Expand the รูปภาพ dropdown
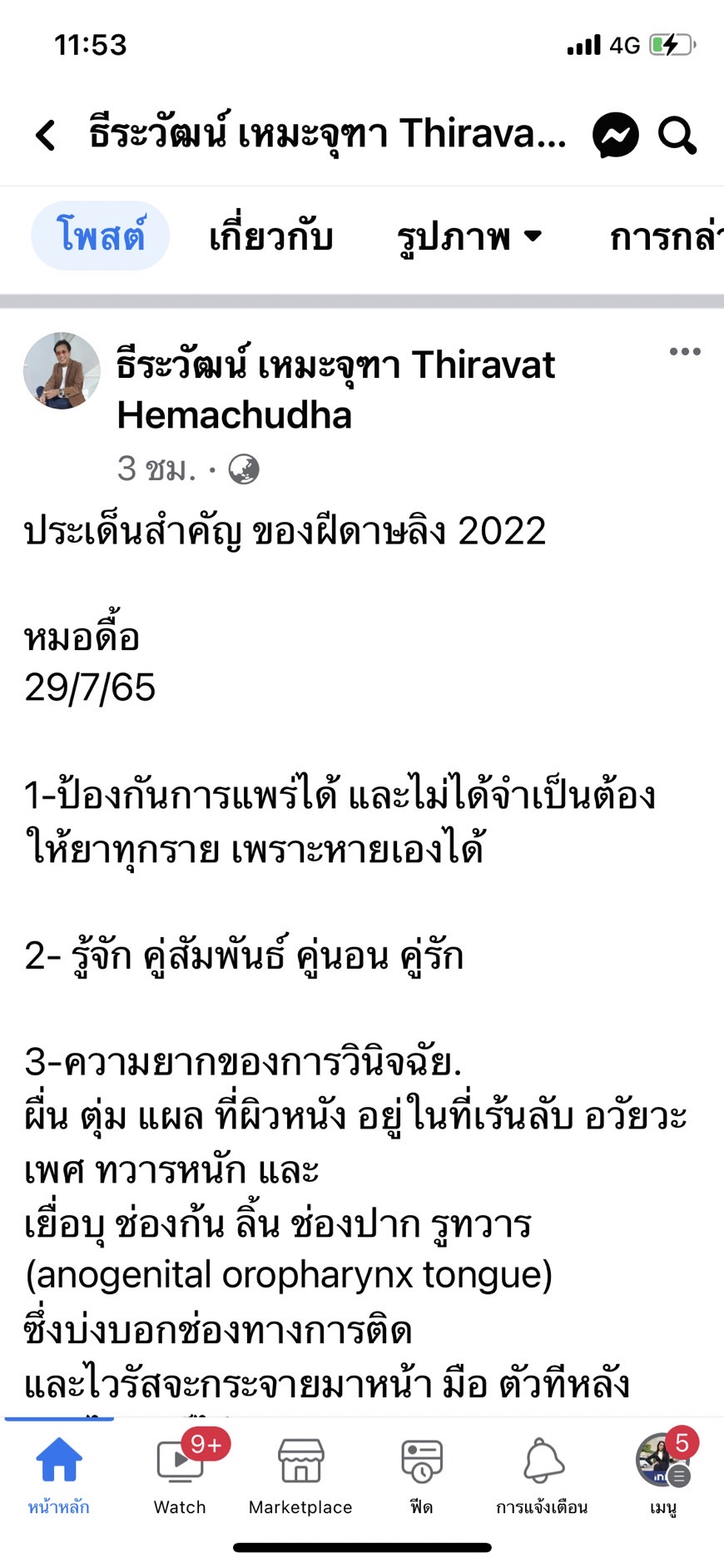 [x=469, y=237]
